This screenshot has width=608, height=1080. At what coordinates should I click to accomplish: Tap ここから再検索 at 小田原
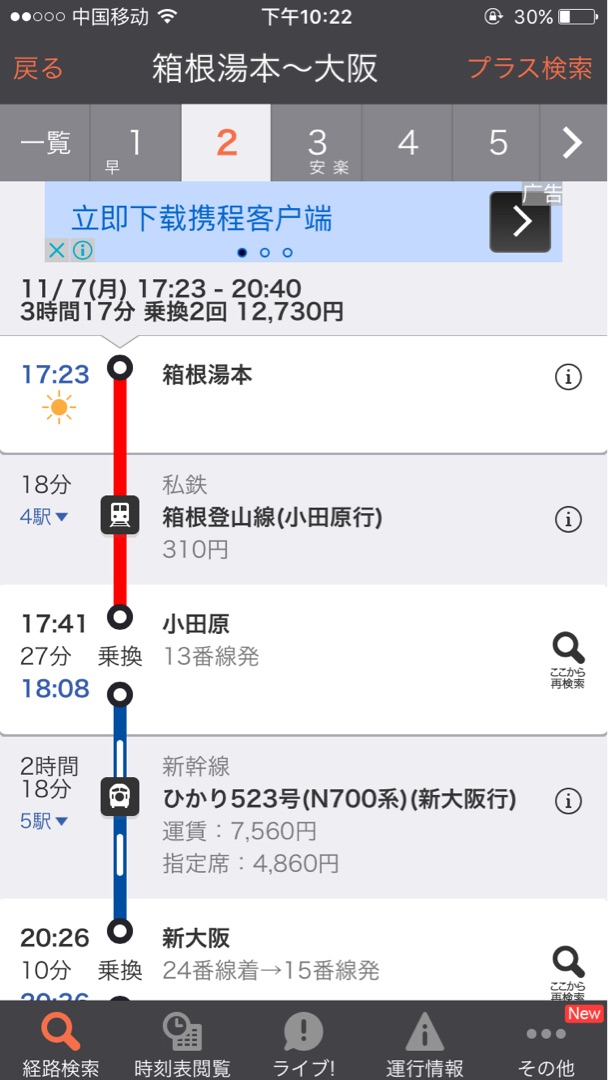568,661
